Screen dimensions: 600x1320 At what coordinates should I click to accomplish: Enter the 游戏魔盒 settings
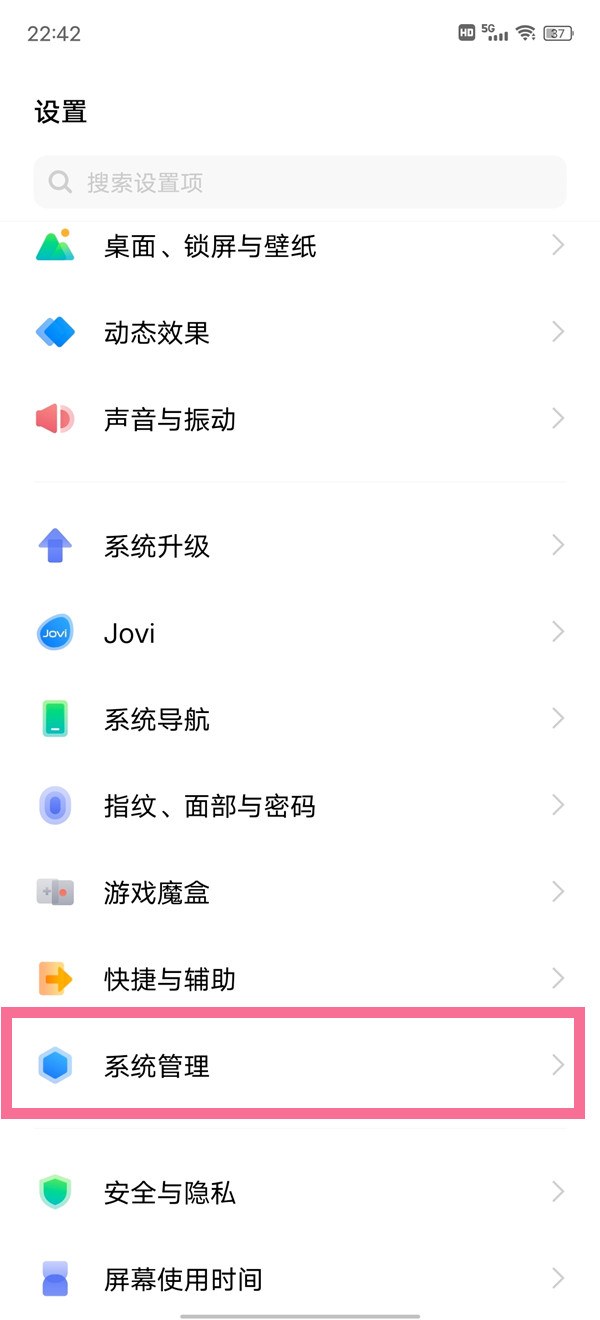300,892
